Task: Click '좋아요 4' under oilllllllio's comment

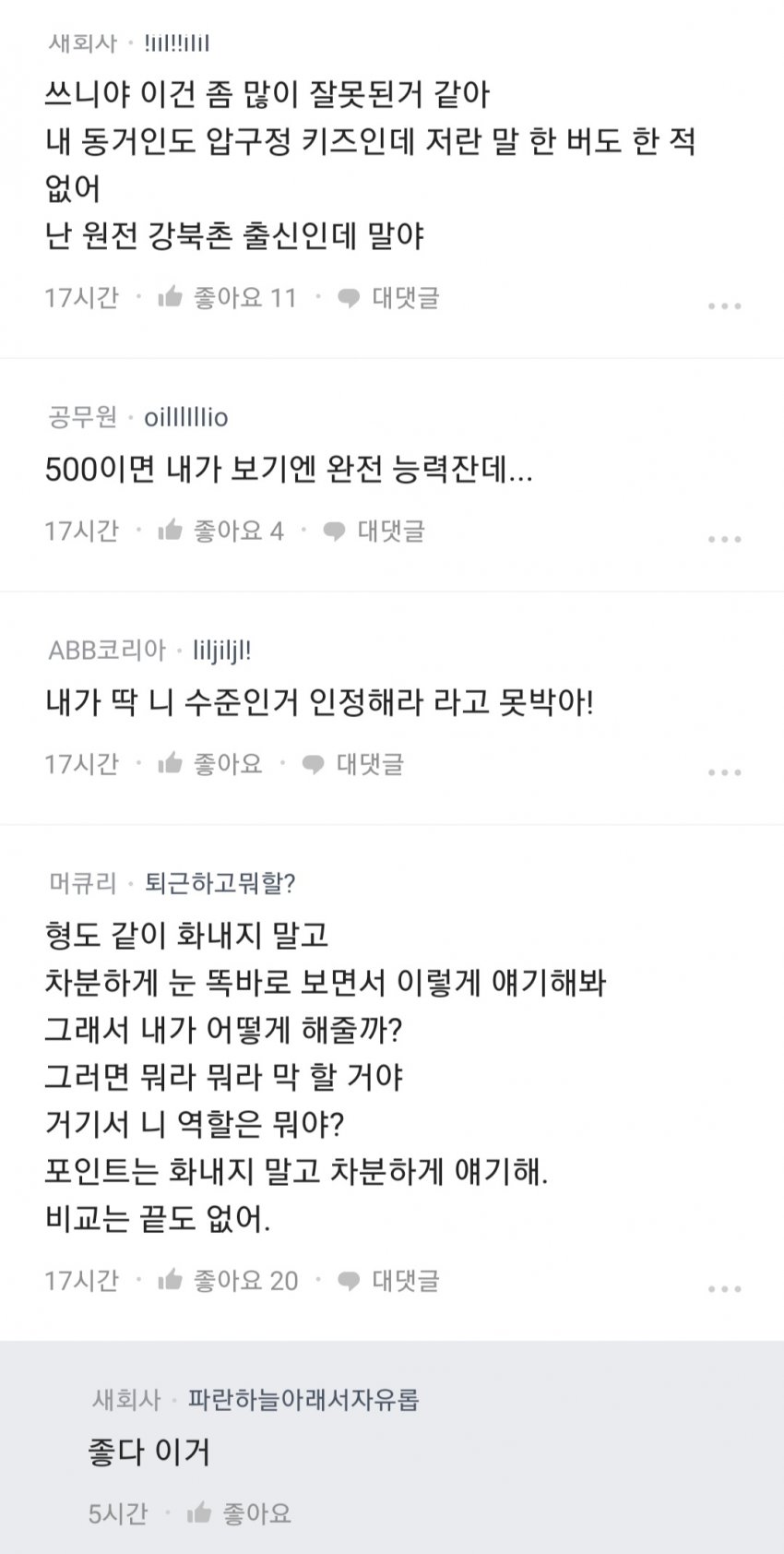Action: click(x=230, y=532)
